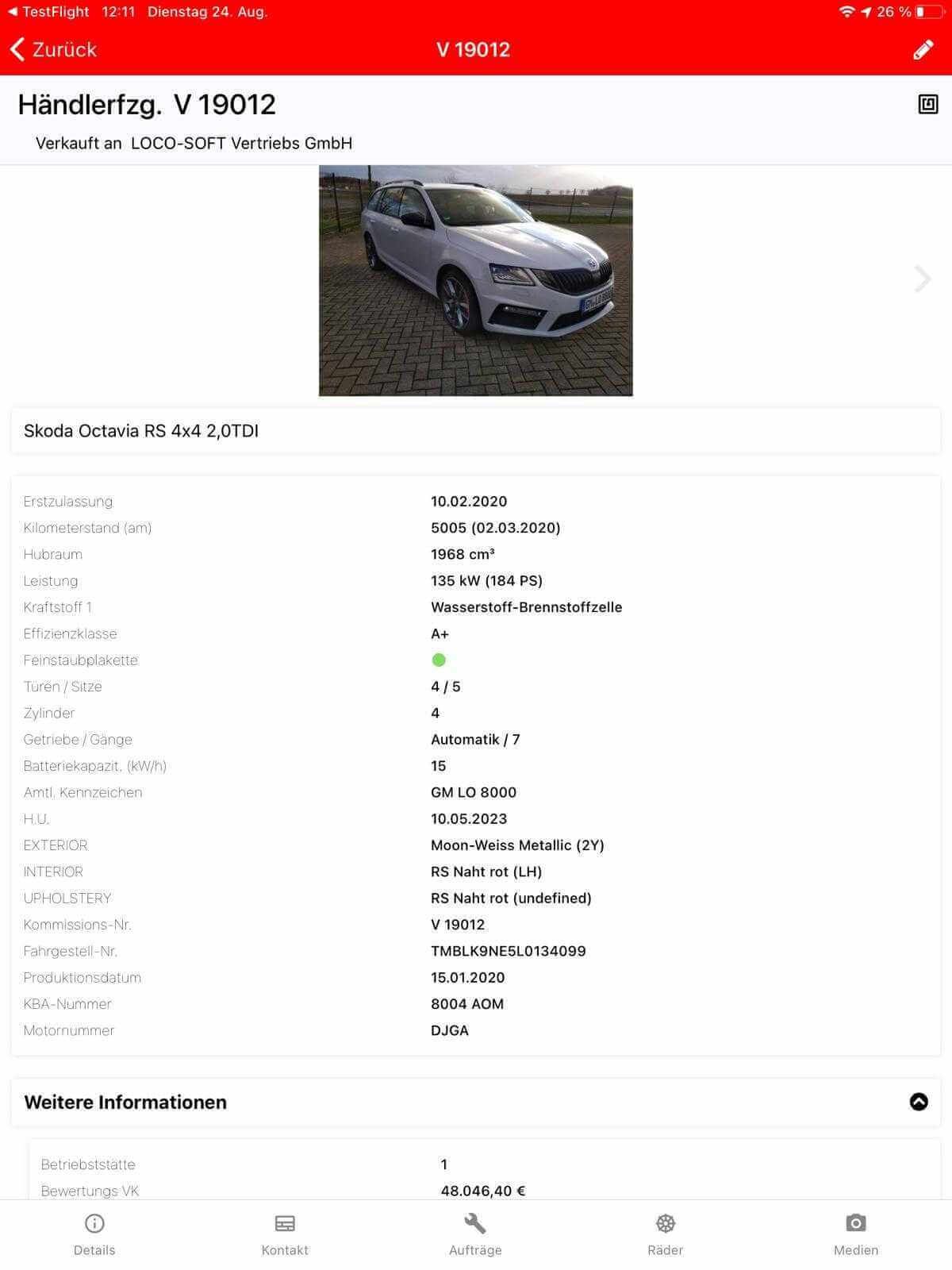Switch to the Details tab
952x1270 pixels.
(94, 1237)
